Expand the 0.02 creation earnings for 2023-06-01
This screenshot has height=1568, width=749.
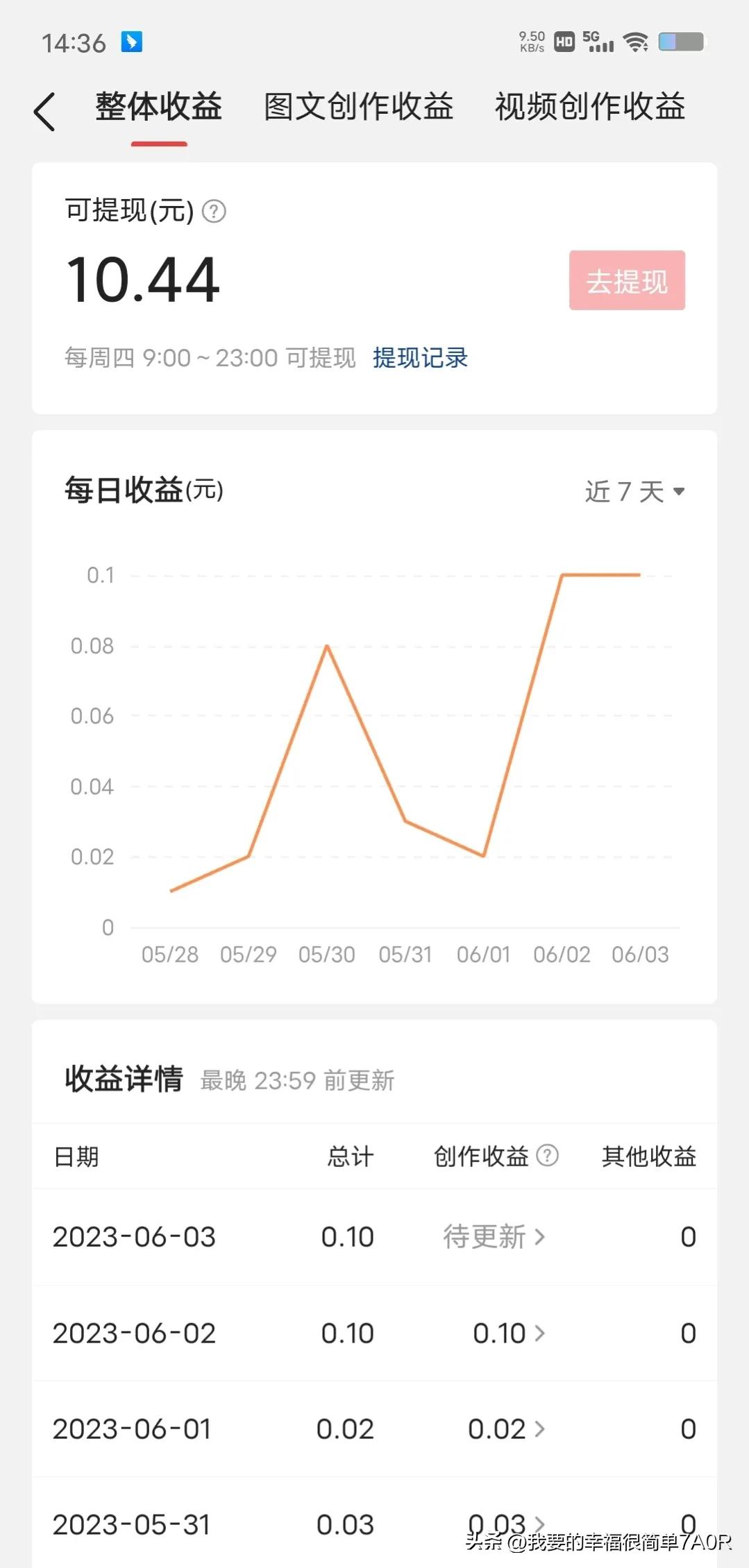tap(505, 1429)
